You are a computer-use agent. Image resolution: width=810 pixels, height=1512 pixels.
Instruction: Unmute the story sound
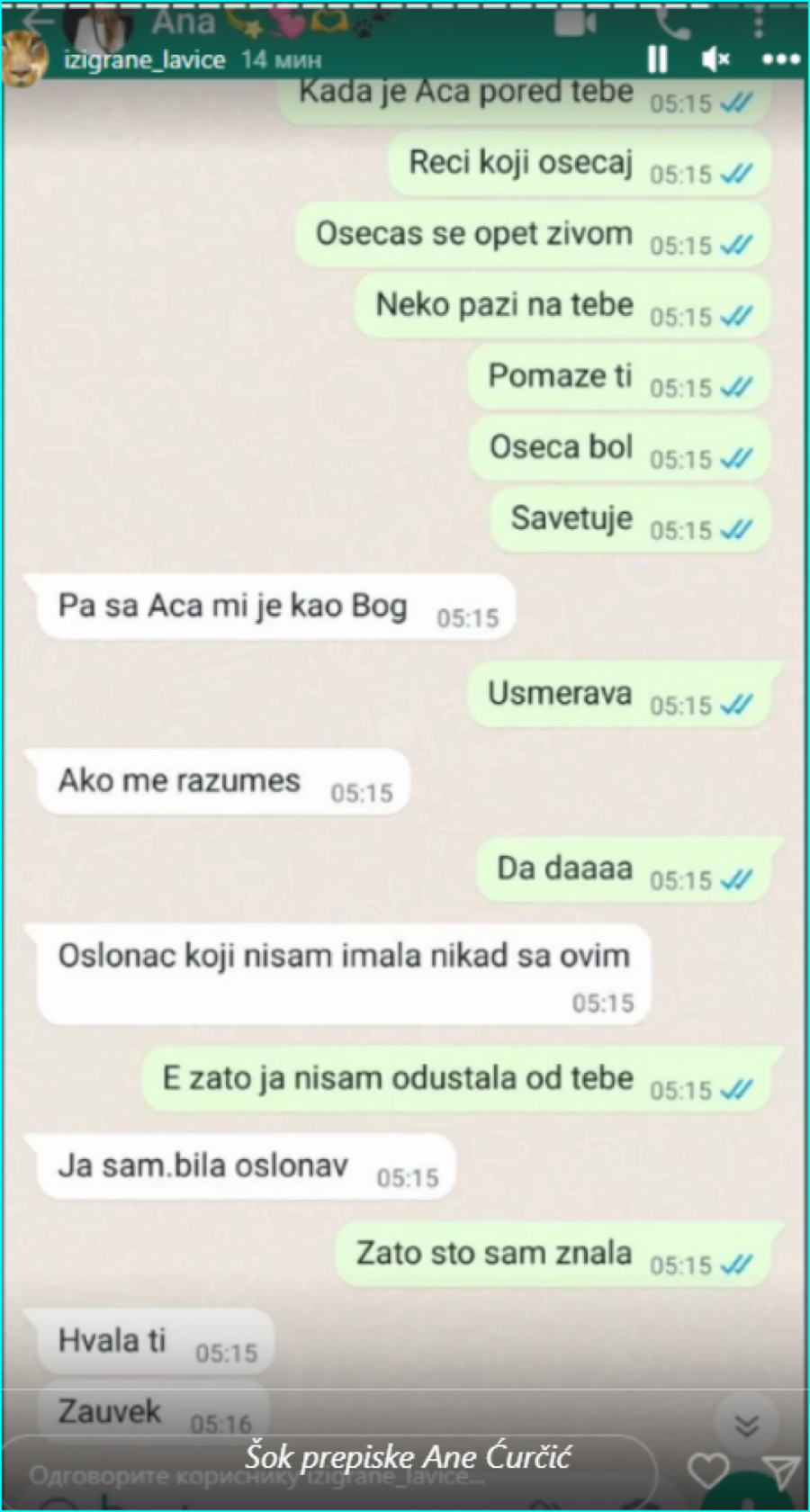pyautogui.click(x=715, y=59)
